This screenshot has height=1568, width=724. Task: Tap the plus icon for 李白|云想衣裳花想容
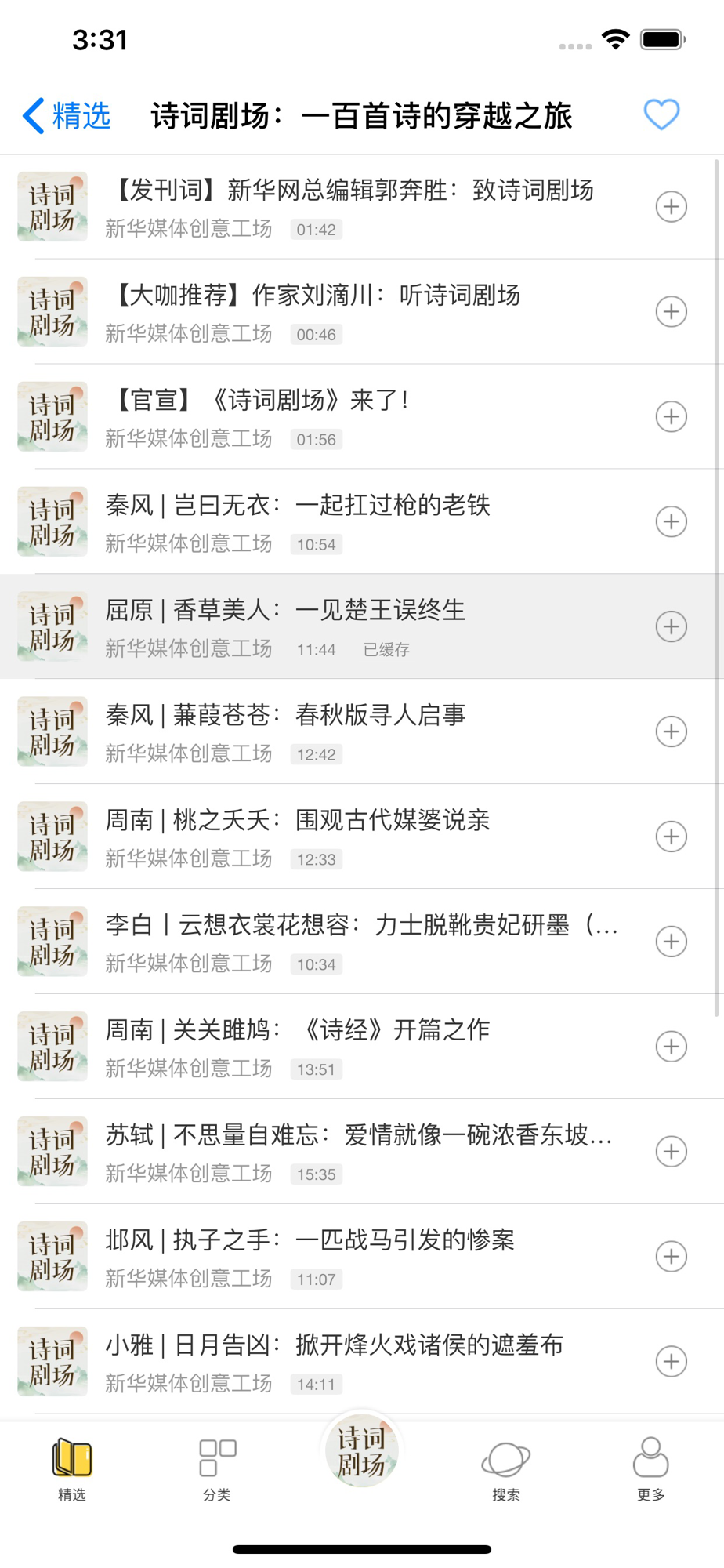(x=672, y=942)
